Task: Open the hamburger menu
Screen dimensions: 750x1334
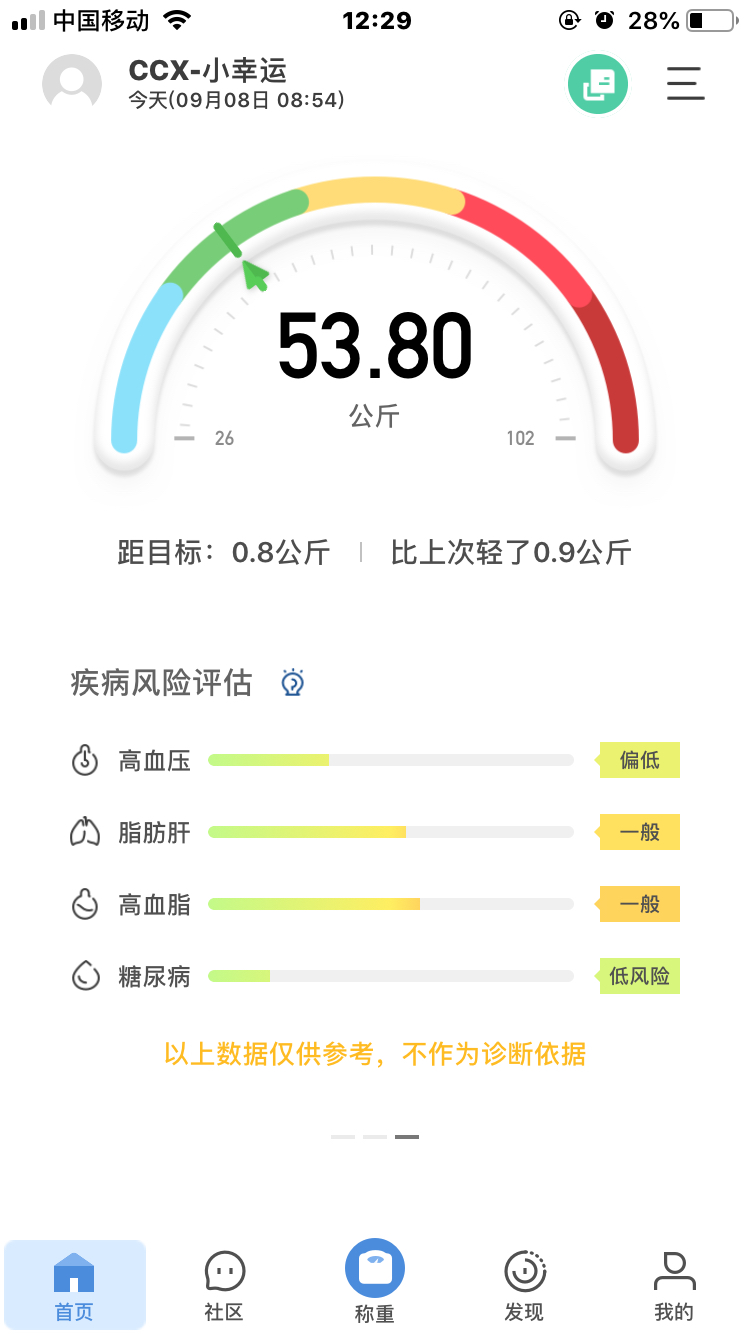Action: 686,83
